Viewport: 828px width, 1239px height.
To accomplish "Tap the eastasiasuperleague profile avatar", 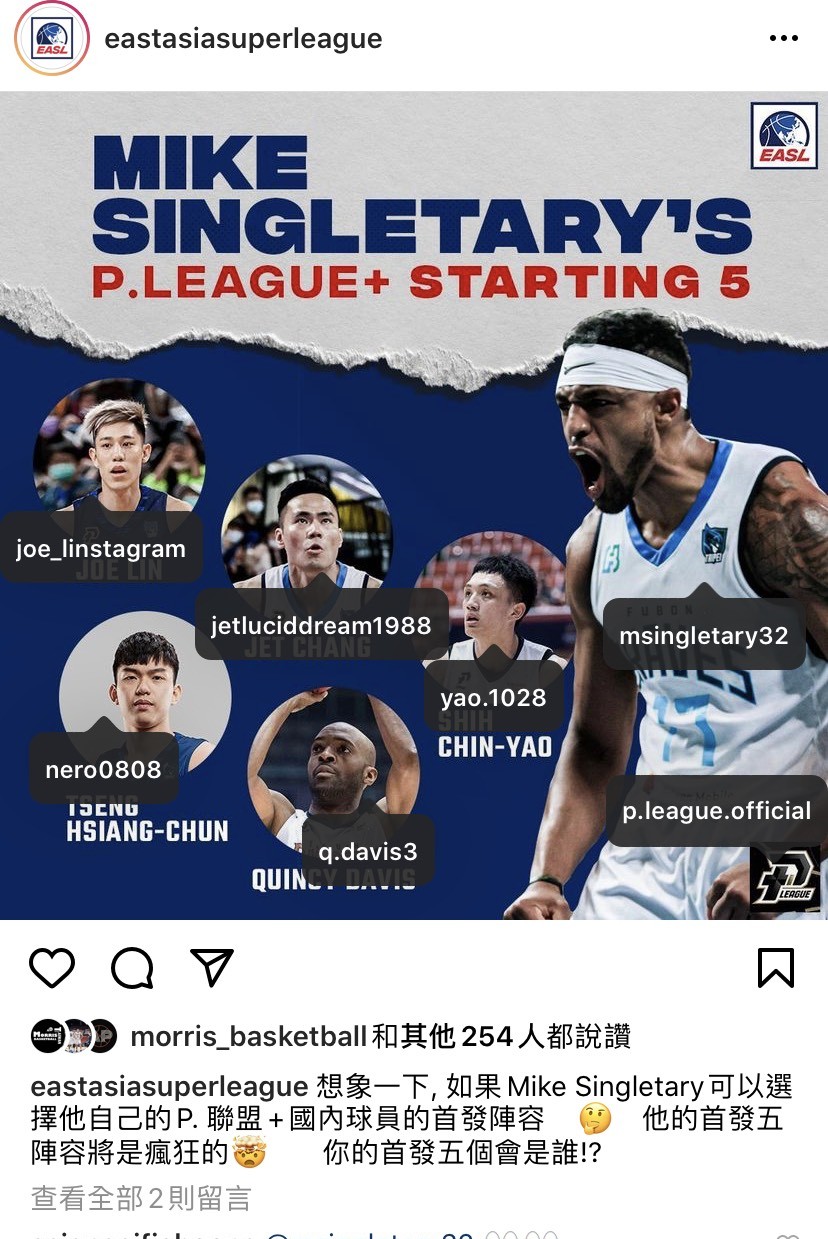I will pos(51,40).
